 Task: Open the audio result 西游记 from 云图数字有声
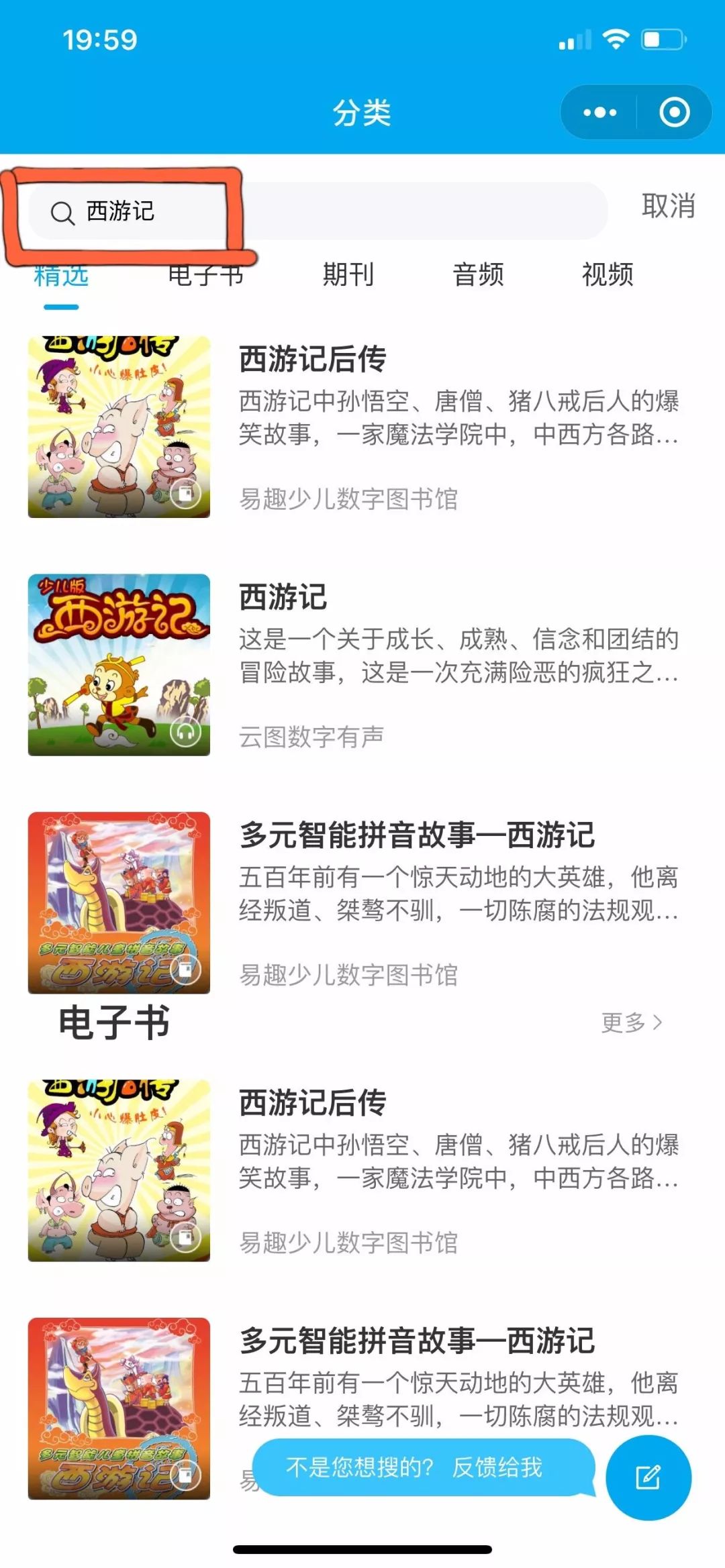pos(354,664)
